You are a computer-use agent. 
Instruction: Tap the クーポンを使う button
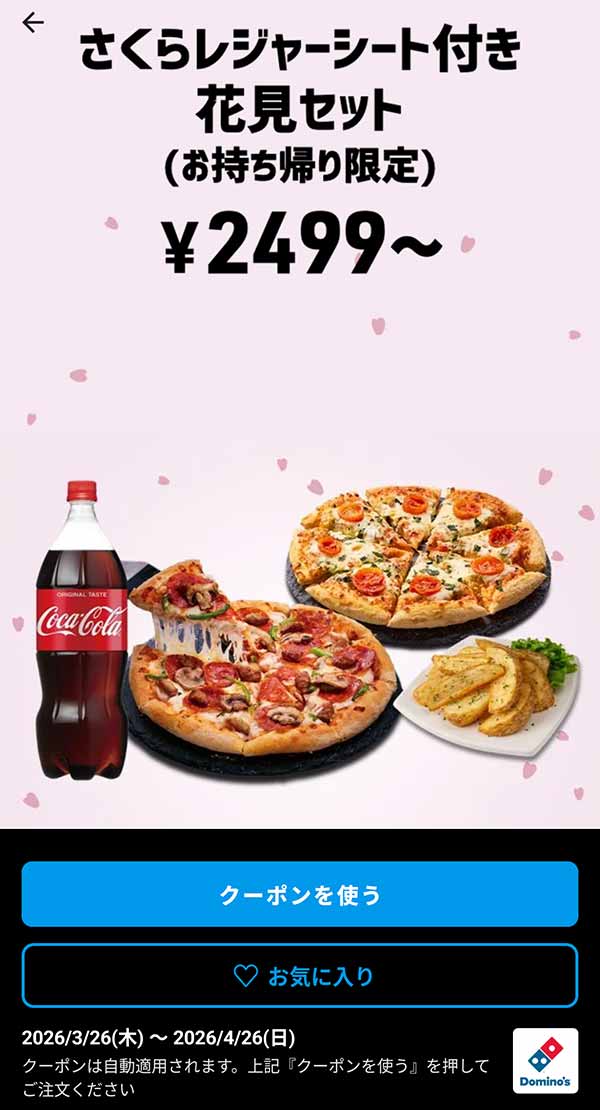300,894
